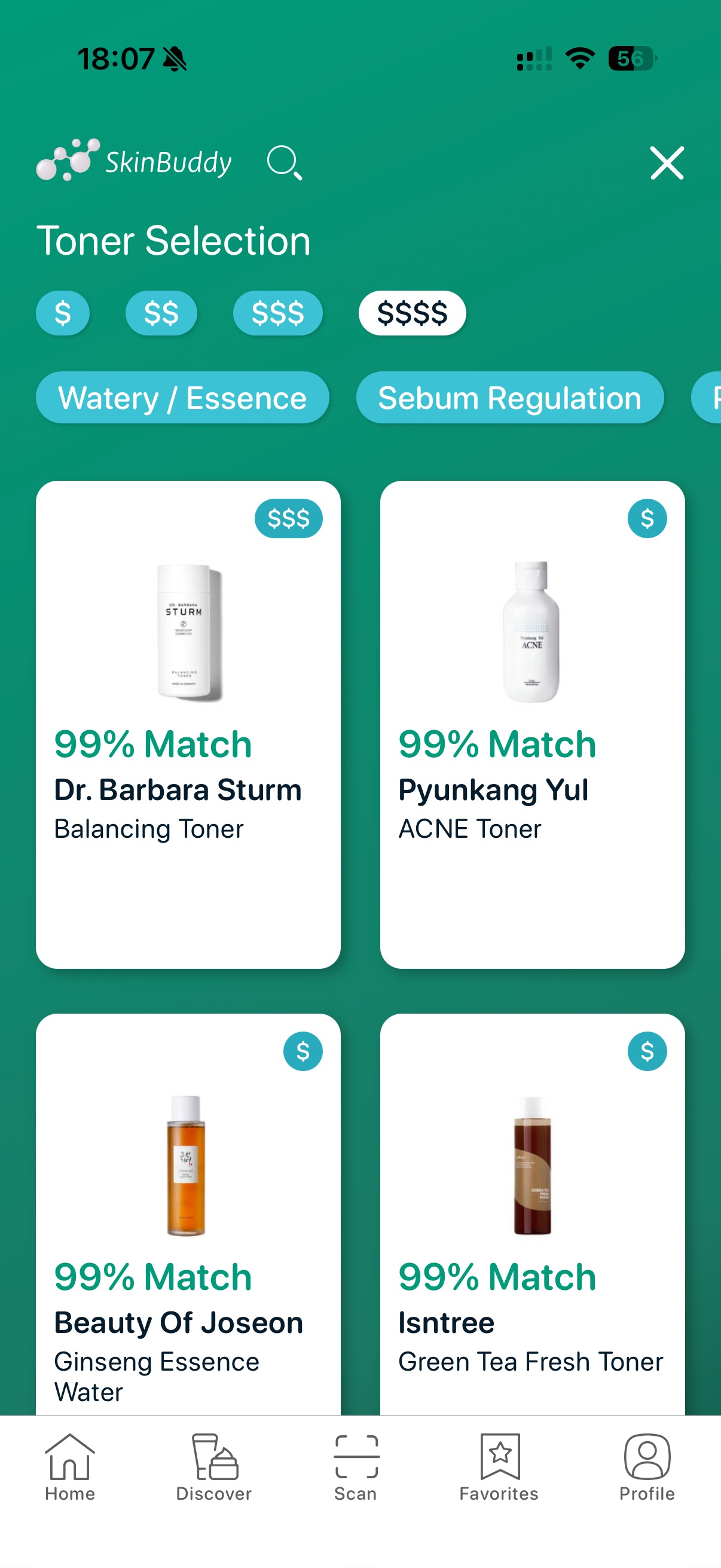The width and height of the screenshot is (721, 1568).
Task: Close the Toner Selection screen
Action: 665,163
